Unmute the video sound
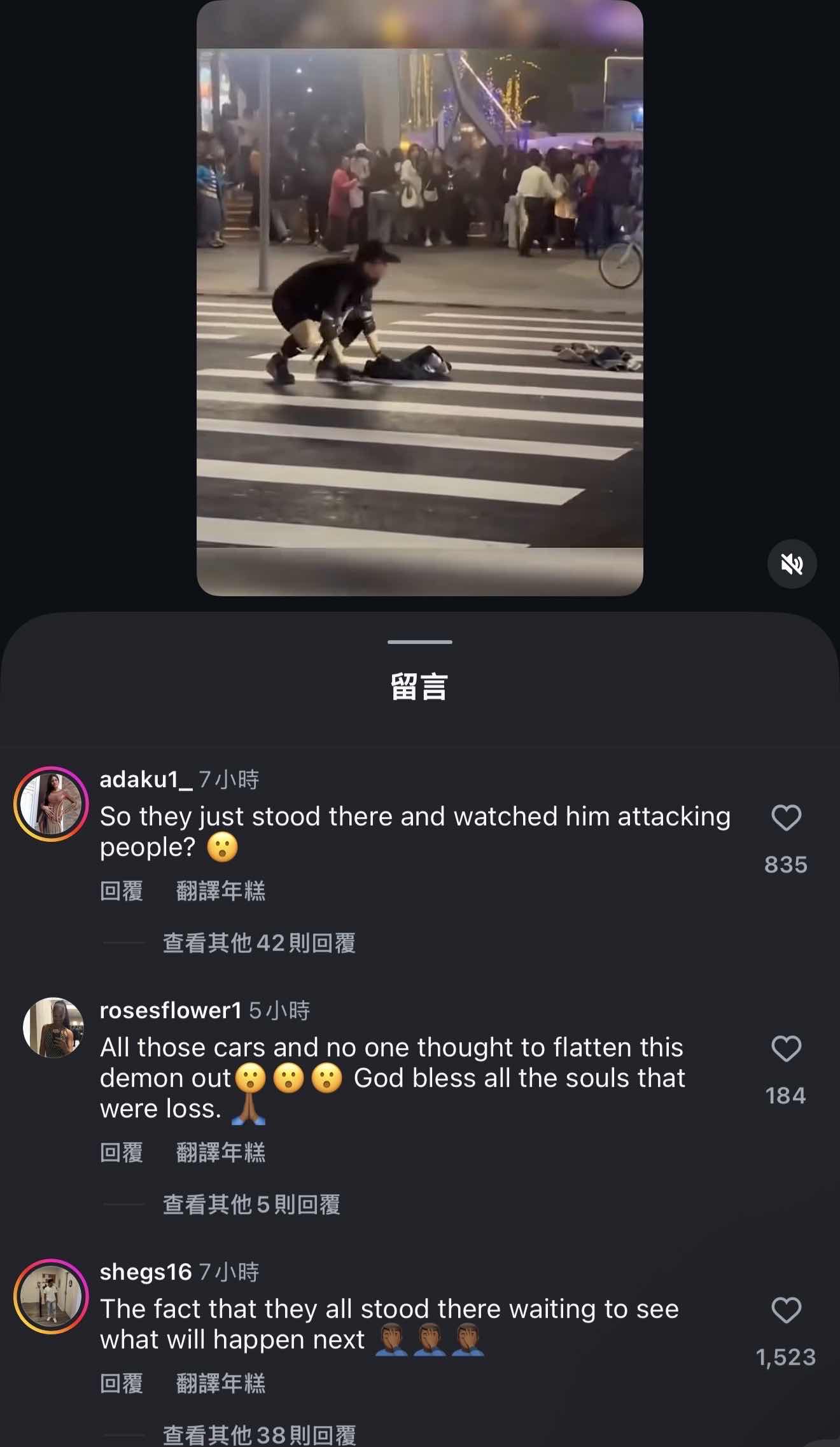Image resolution: width=840 pixels, height=1447 pixels. pos(792,564)
